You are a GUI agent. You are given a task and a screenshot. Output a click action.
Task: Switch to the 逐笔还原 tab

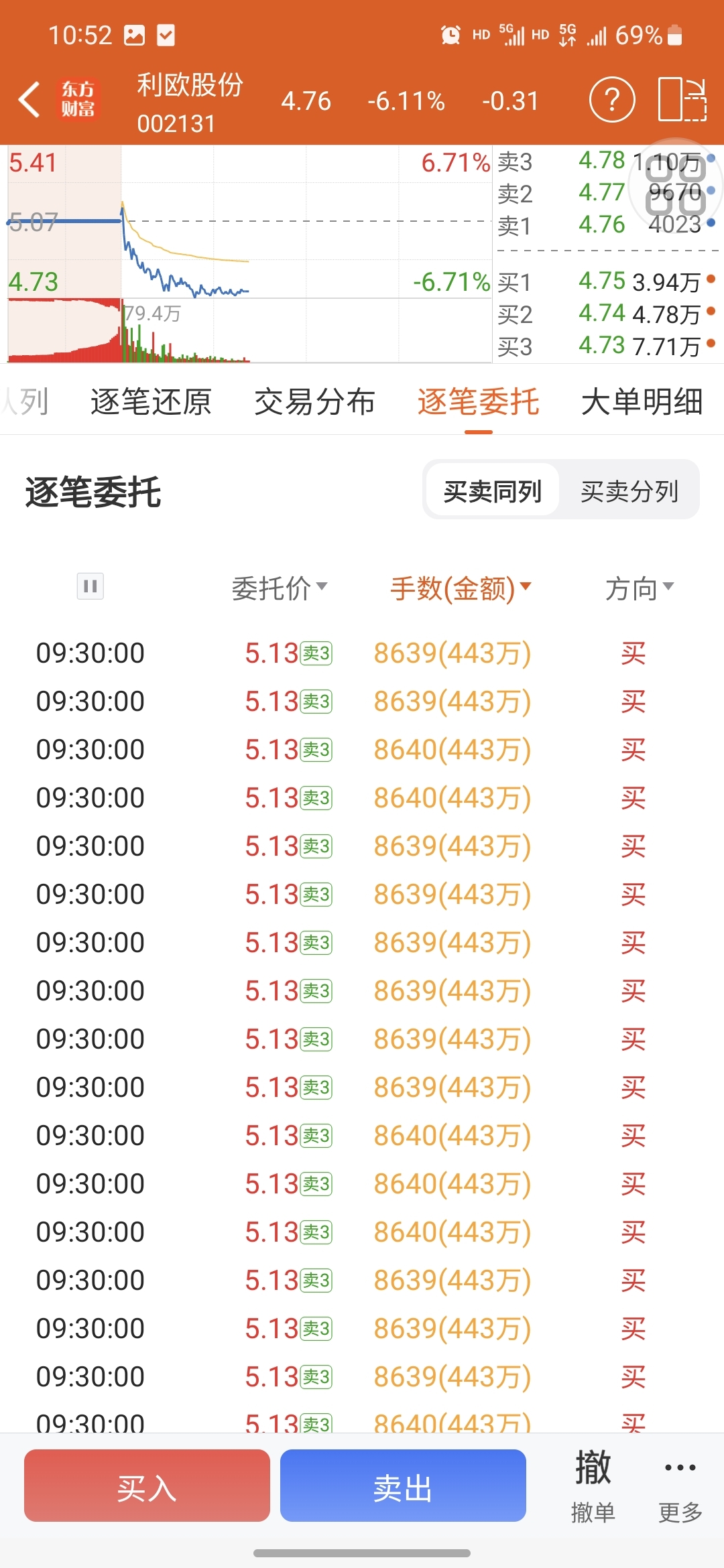[x=151, y=402]
